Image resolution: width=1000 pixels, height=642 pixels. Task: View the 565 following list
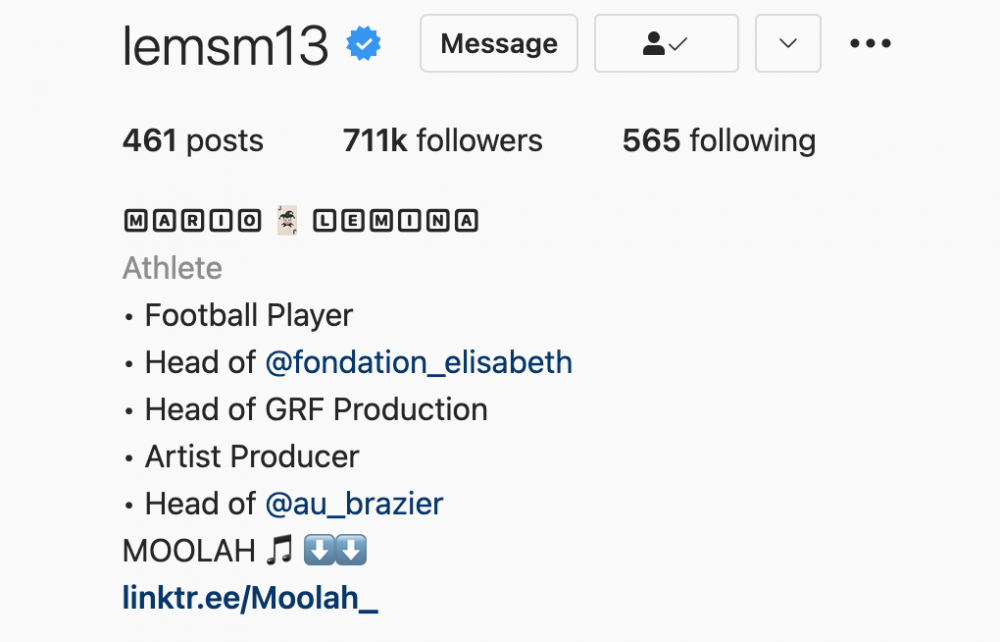(x=718, y=141)
